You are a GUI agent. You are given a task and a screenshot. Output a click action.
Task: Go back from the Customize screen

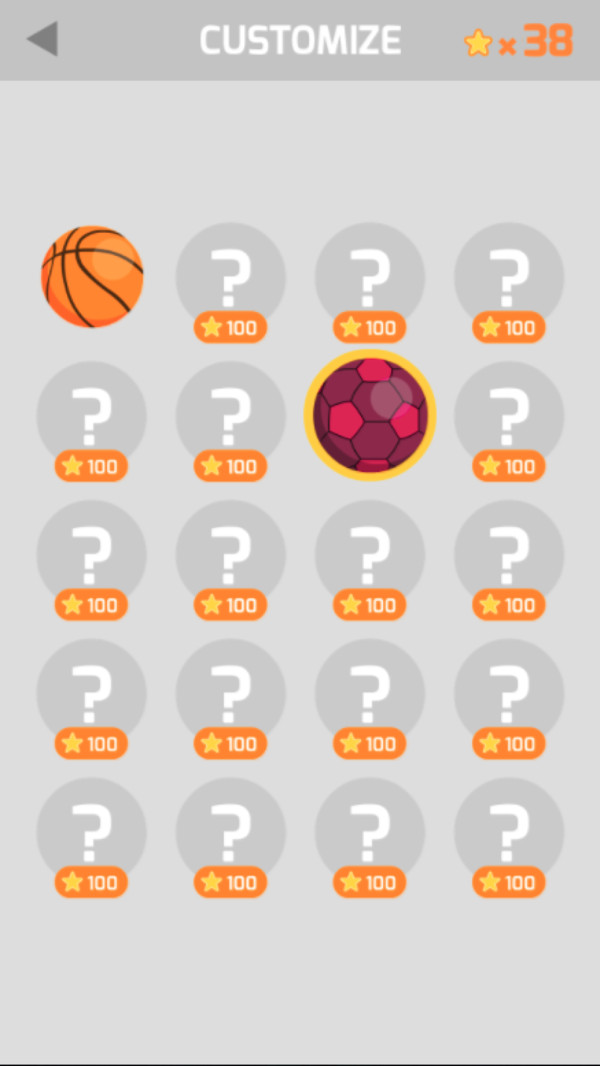coord(42,40)
